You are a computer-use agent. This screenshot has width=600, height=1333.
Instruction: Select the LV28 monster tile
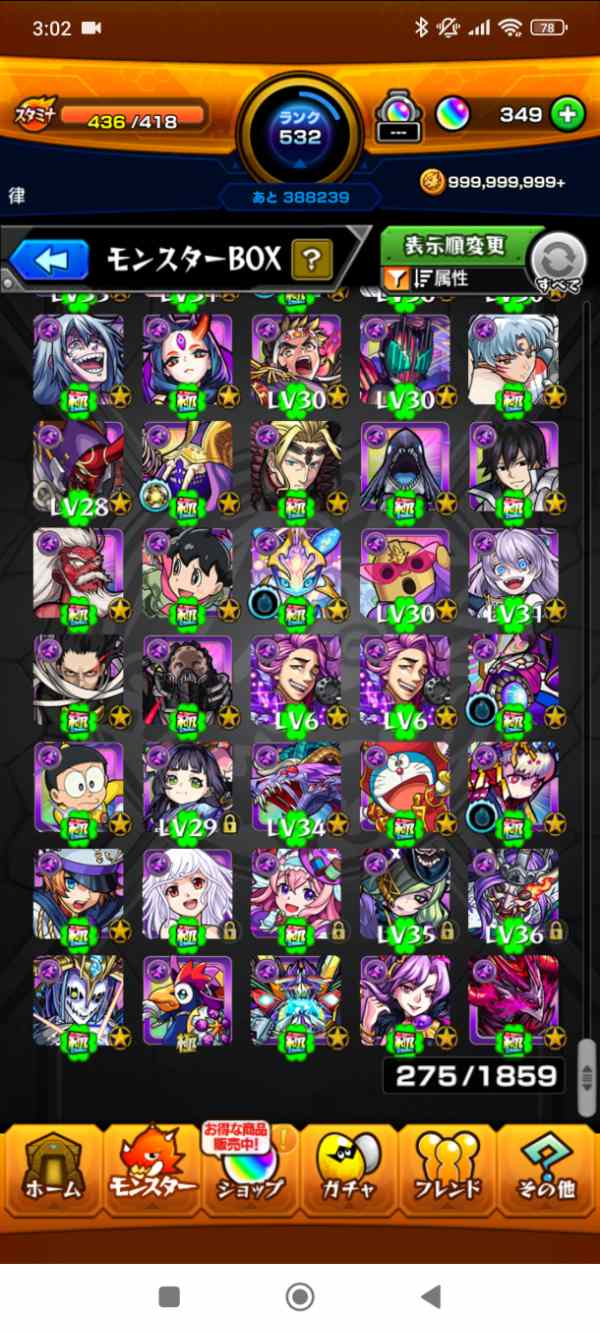click(78, 467)
